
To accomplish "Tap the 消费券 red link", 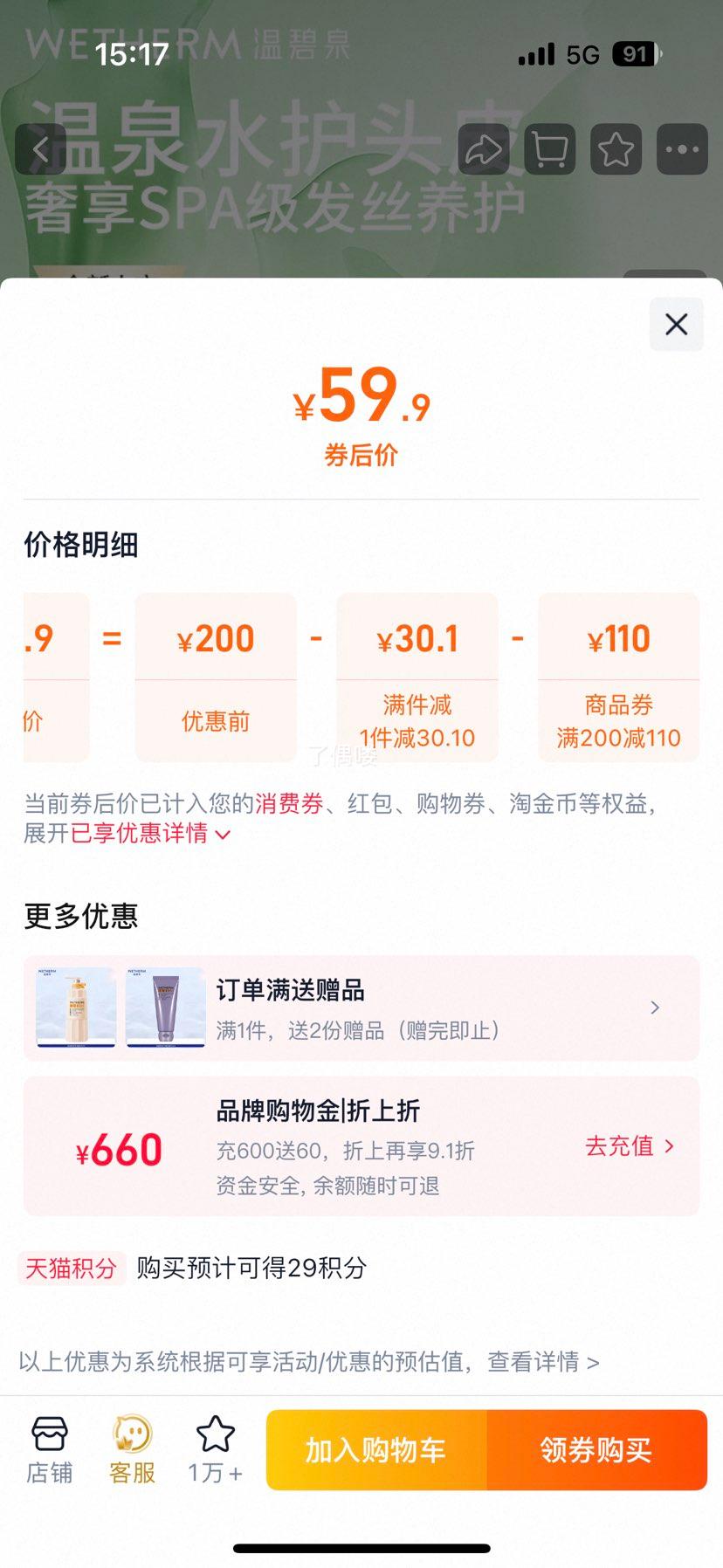I will (x=292, y=804).
